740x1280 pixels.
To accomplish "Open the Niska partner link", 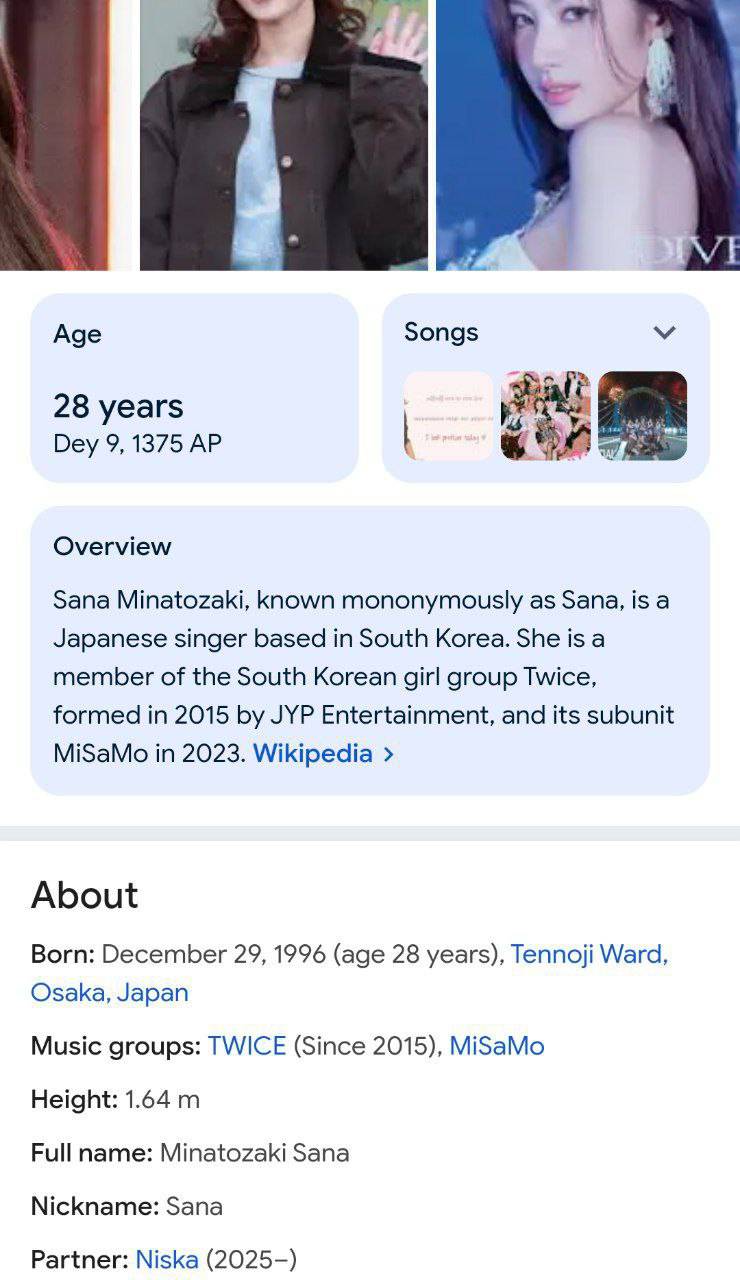I will coord(167,1259).
